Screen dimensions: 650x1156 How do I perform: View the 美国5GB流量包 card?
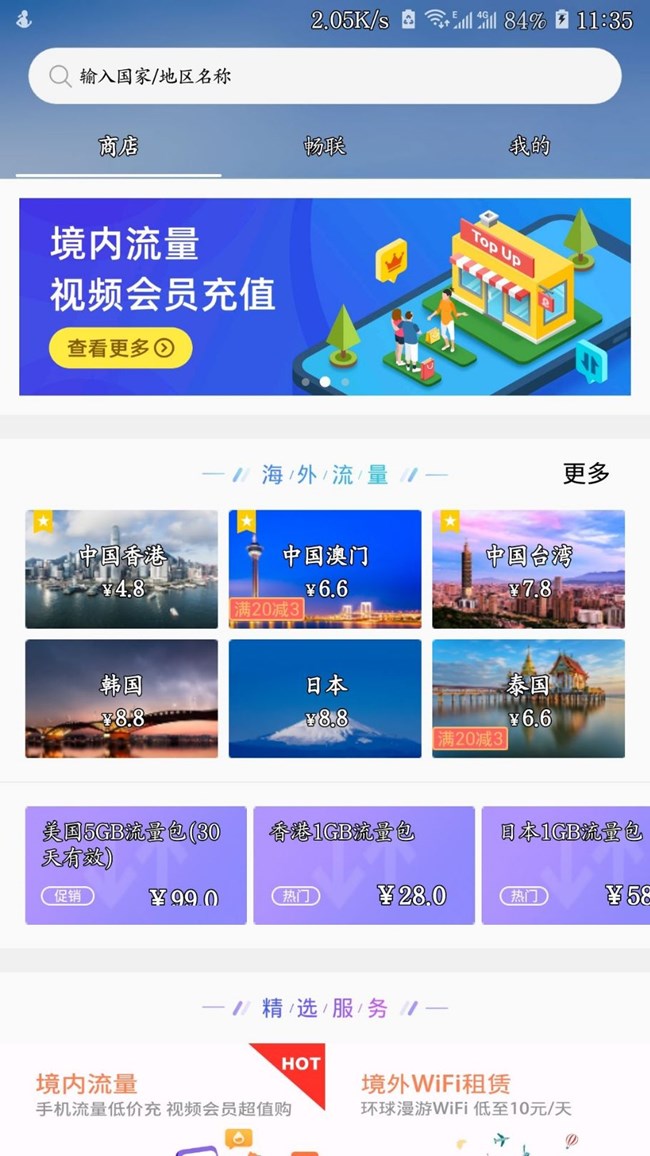[136, 865]
